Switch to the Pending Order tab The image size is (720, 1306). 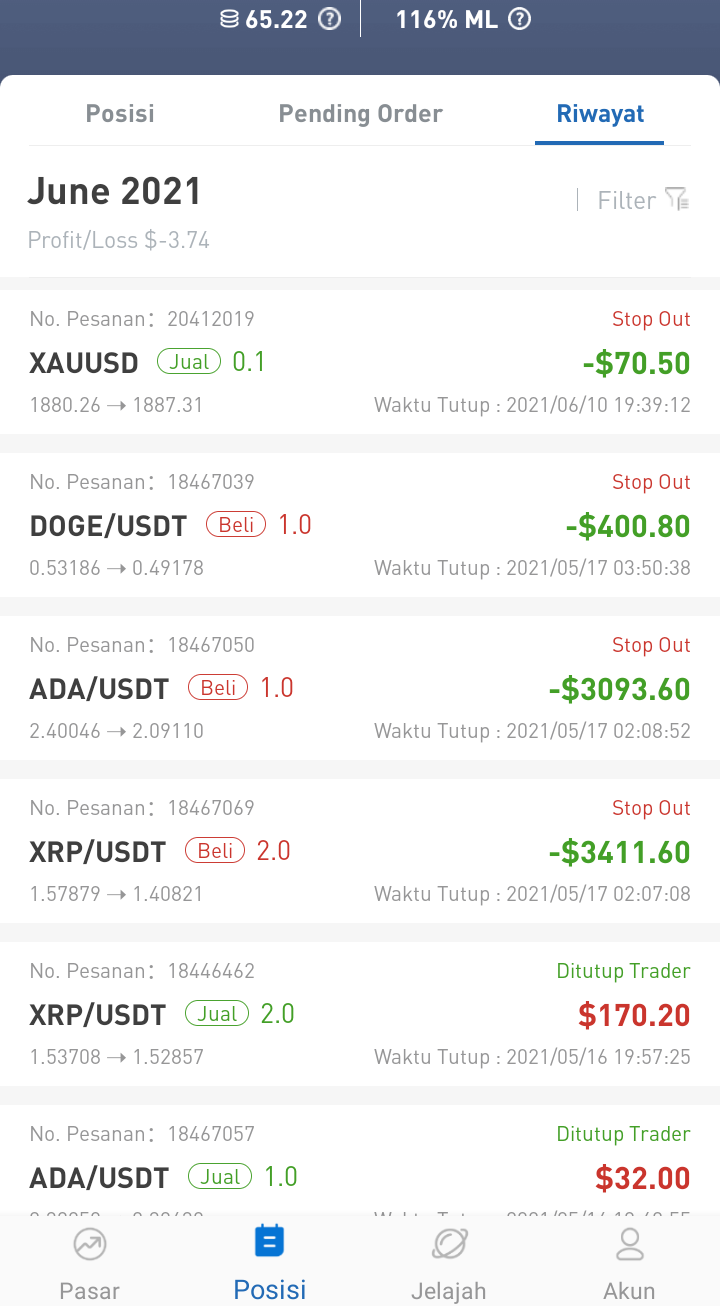pos(360,114)
